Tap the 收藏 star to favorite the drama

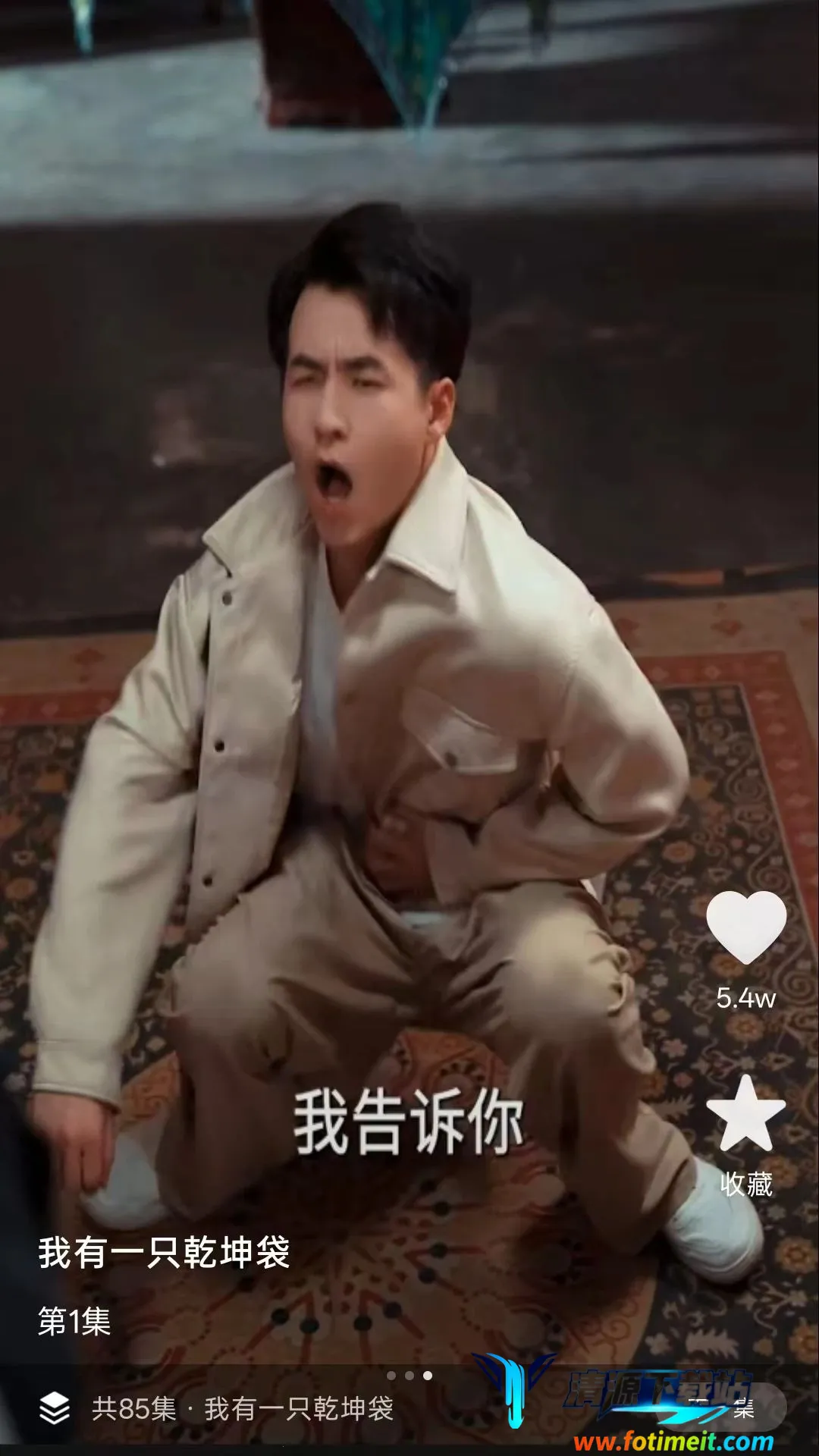(746, 1113)
